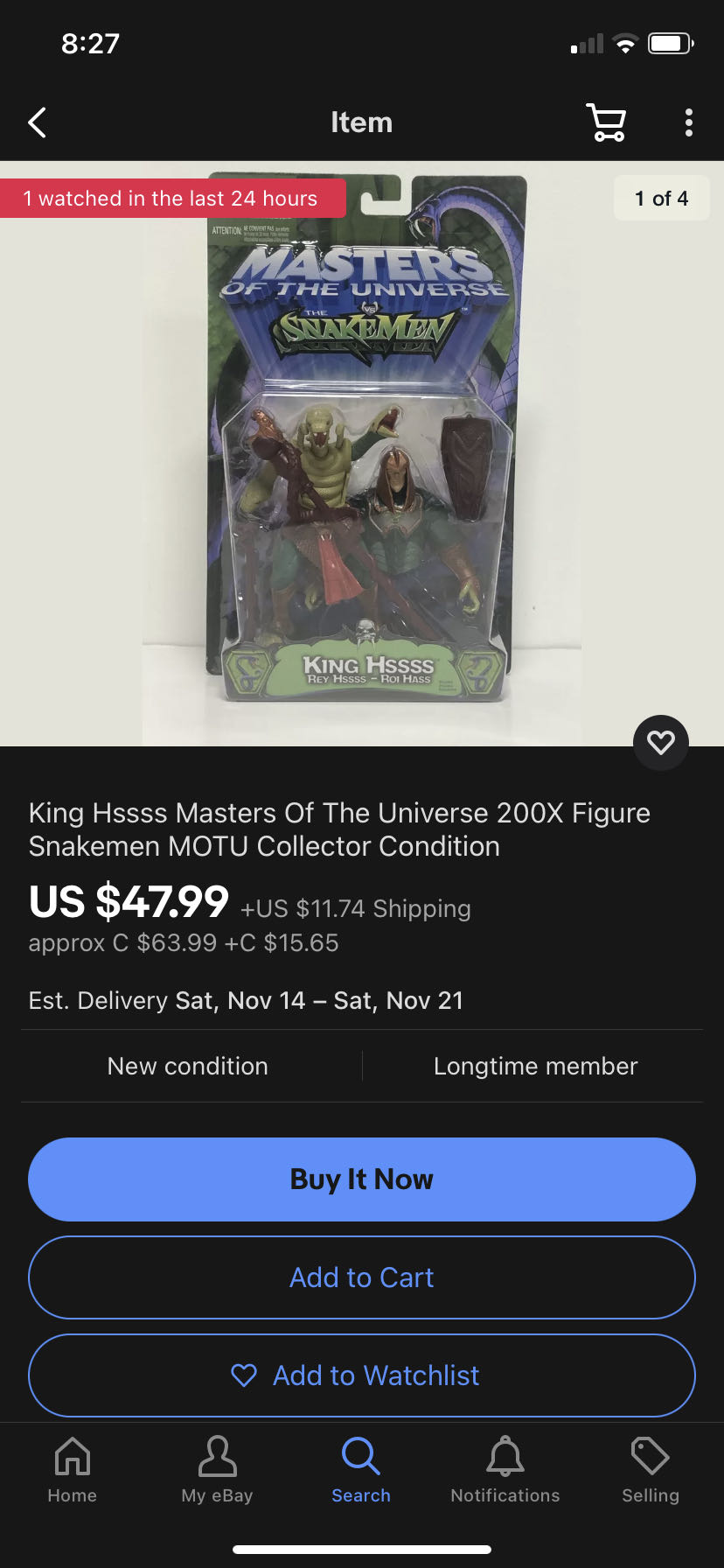Image resolution: width=724 pixels, height=1568 pixels.
Task: Tap the Item title bar heading
Action: [362, 122]
